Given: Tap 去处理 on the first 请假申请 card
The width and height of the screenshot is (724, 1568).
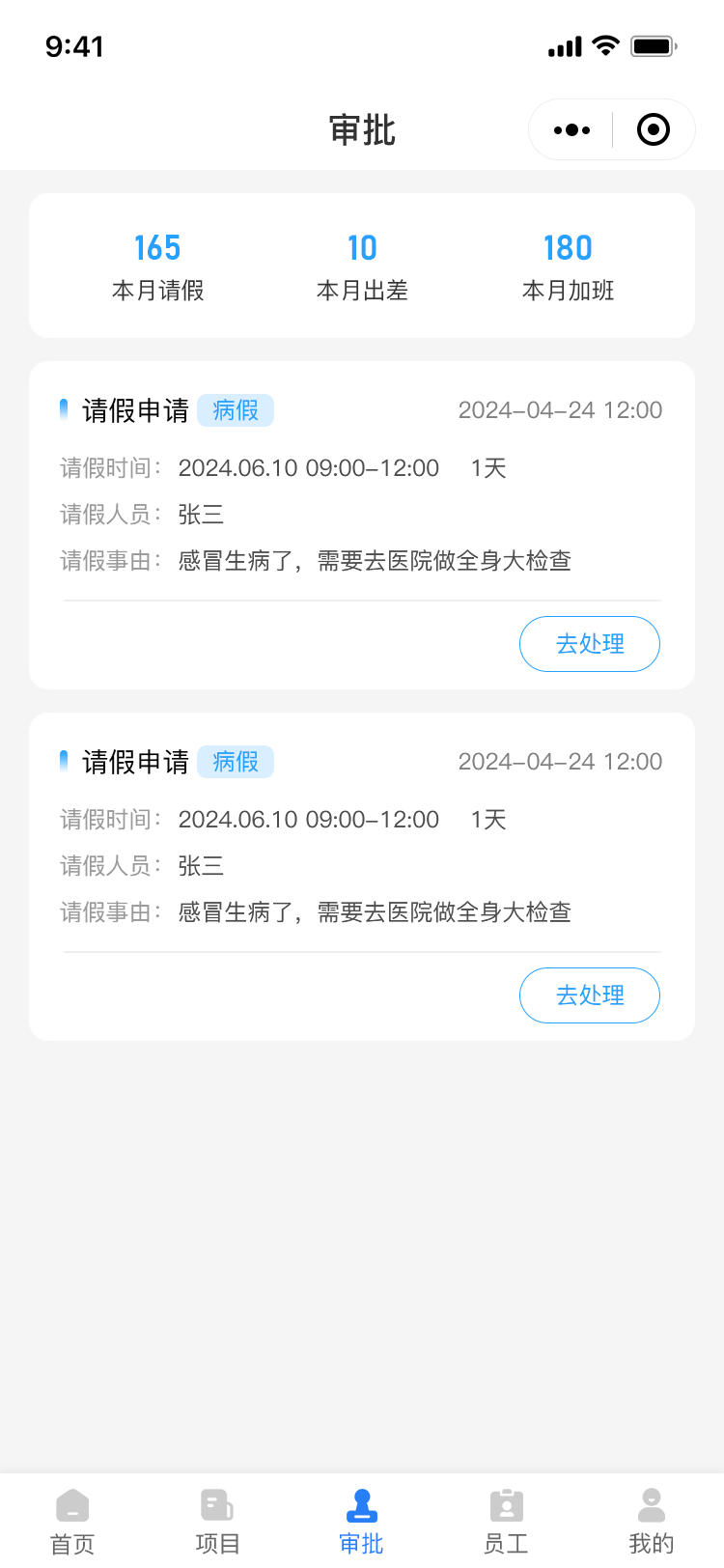Looking at the screenshot, I should click(590, 644).
